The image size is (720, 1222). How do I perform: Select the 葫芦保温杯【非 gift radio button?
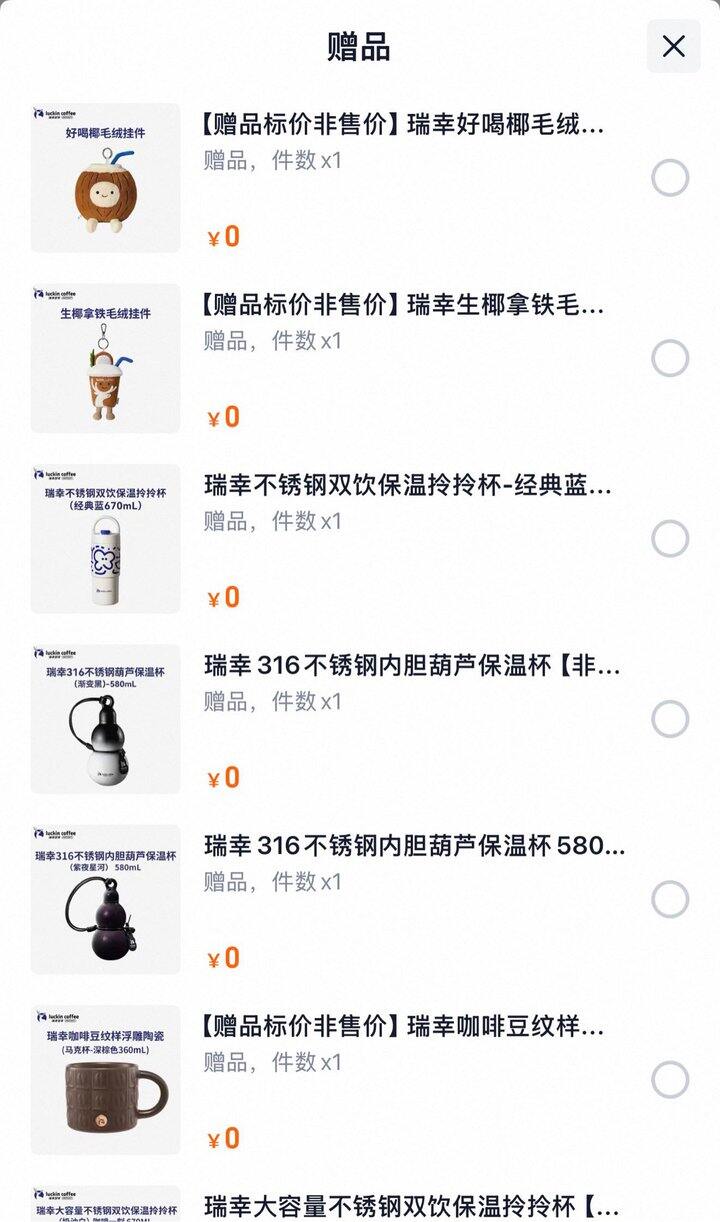click(670, 719)
